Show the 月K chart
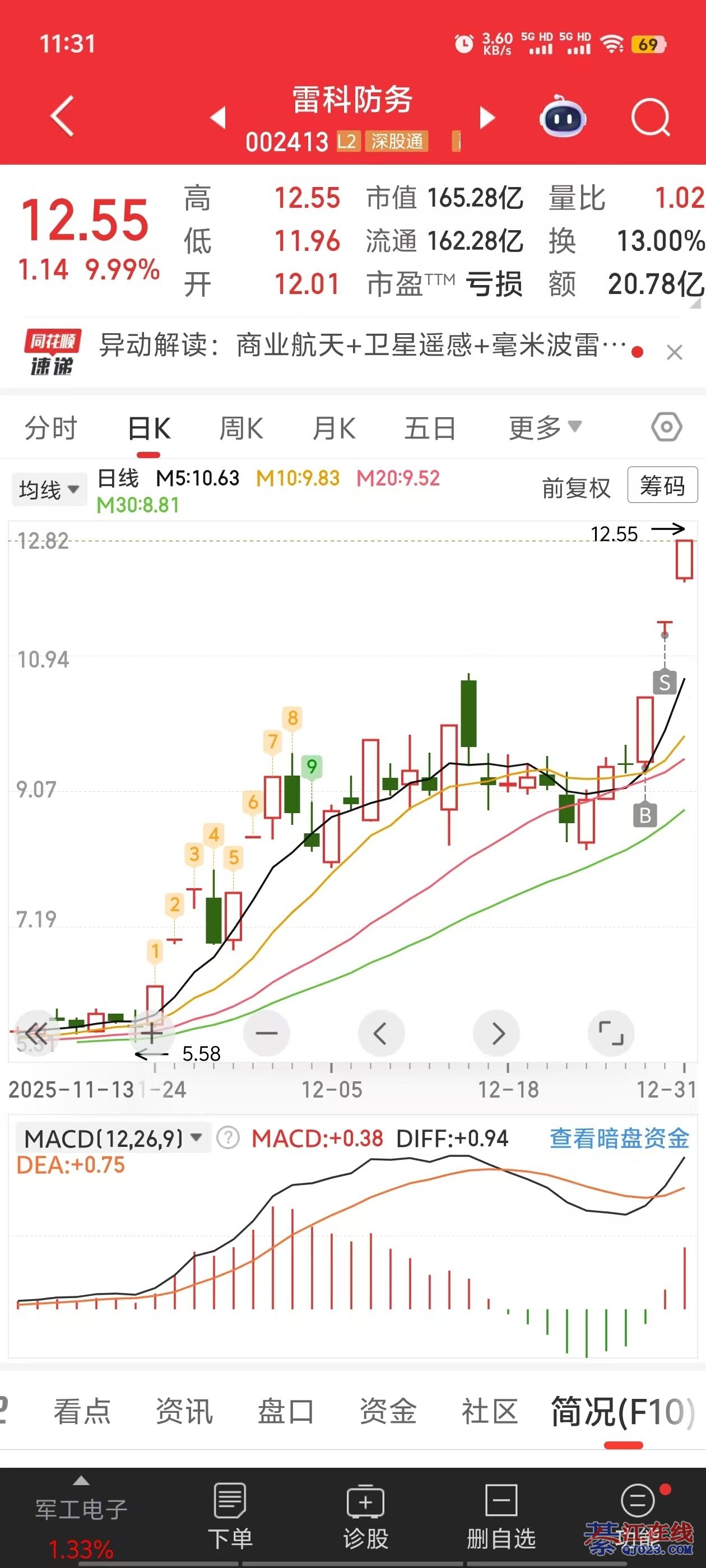 pos(334,428)
